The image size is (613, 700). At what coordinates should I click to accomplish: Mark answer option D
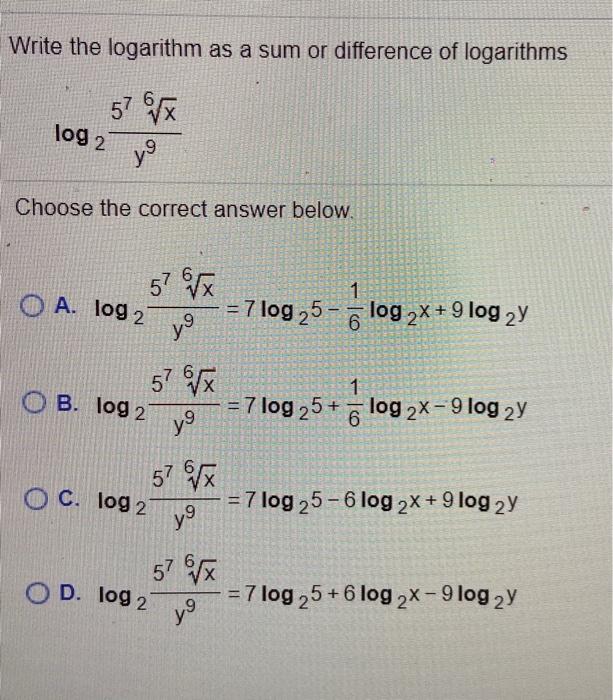34,594
